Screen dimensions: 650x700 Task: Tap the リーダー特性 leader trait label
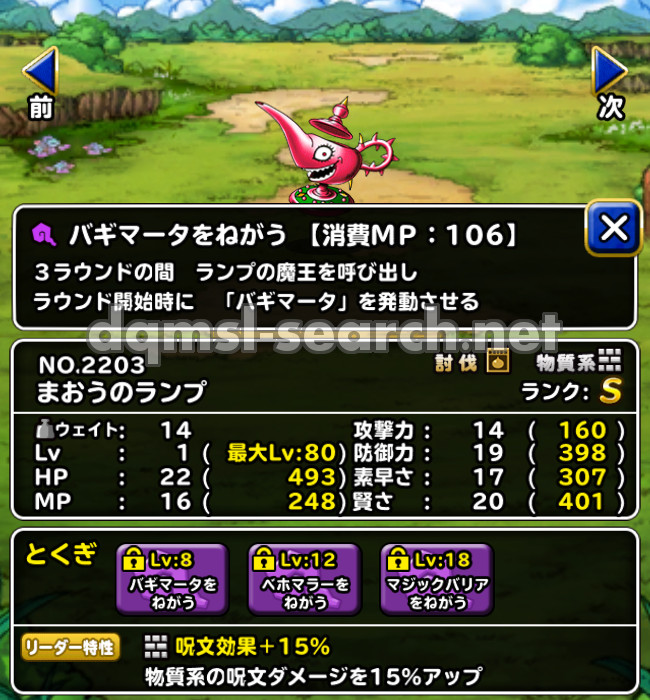pyautogui.click(x=70, y=647)
